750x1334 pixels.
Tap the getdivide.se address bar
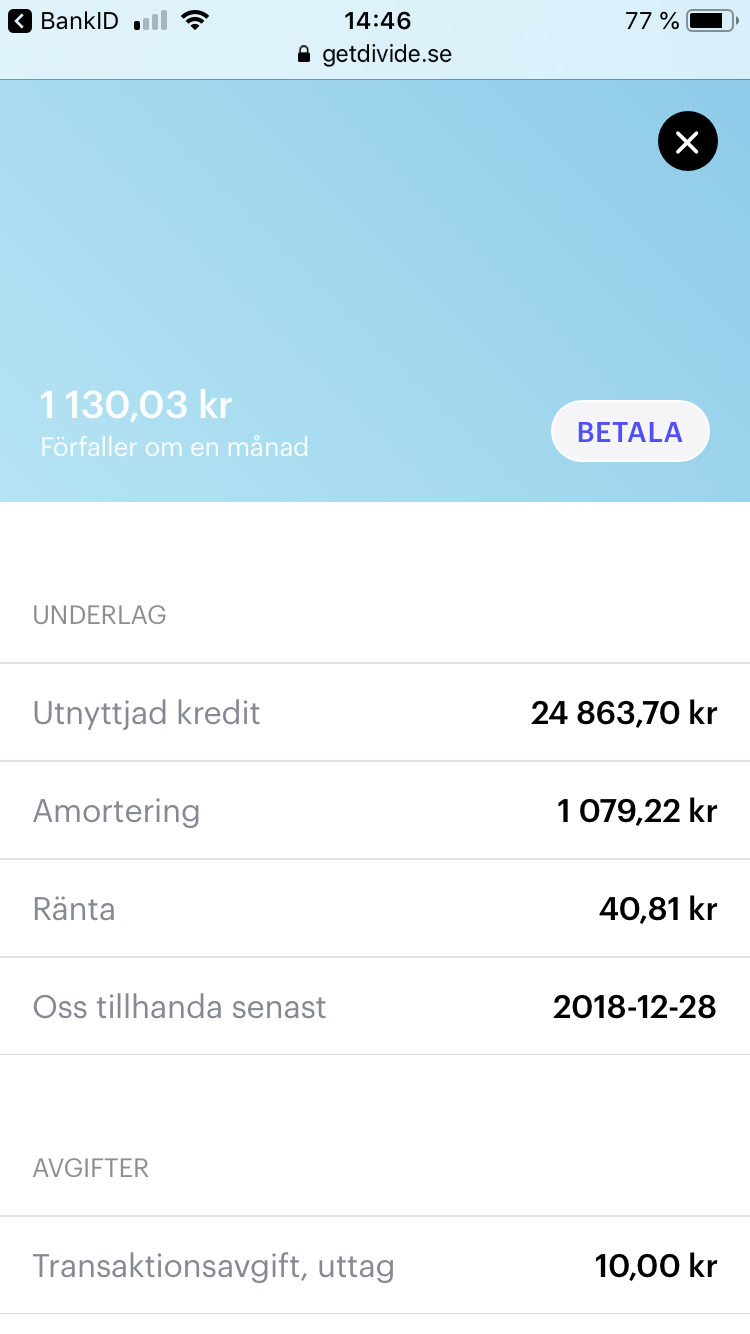(x=376, y=54)
